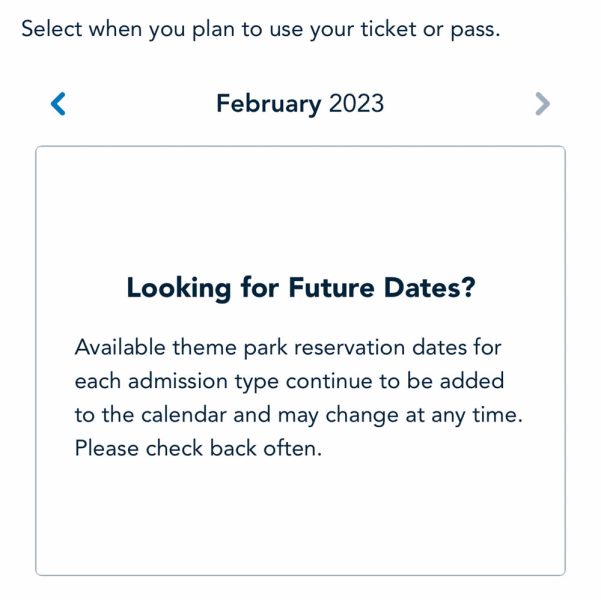Go back to the previous month
Viewport: 601px width, 600px height.
pyautogui.click(x=58, y=103)
